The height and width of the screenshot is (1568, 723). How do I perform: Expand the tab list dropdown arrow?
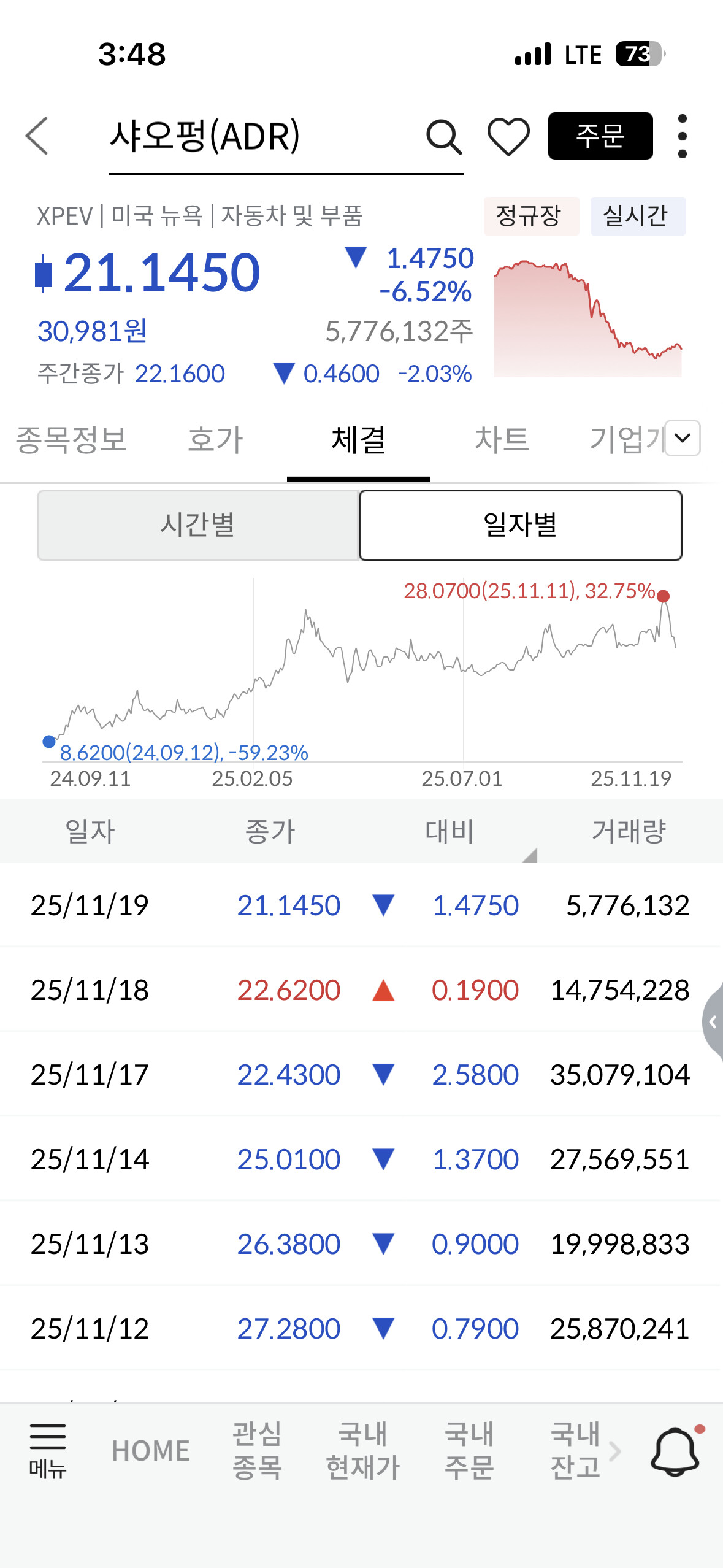(683, 438)
